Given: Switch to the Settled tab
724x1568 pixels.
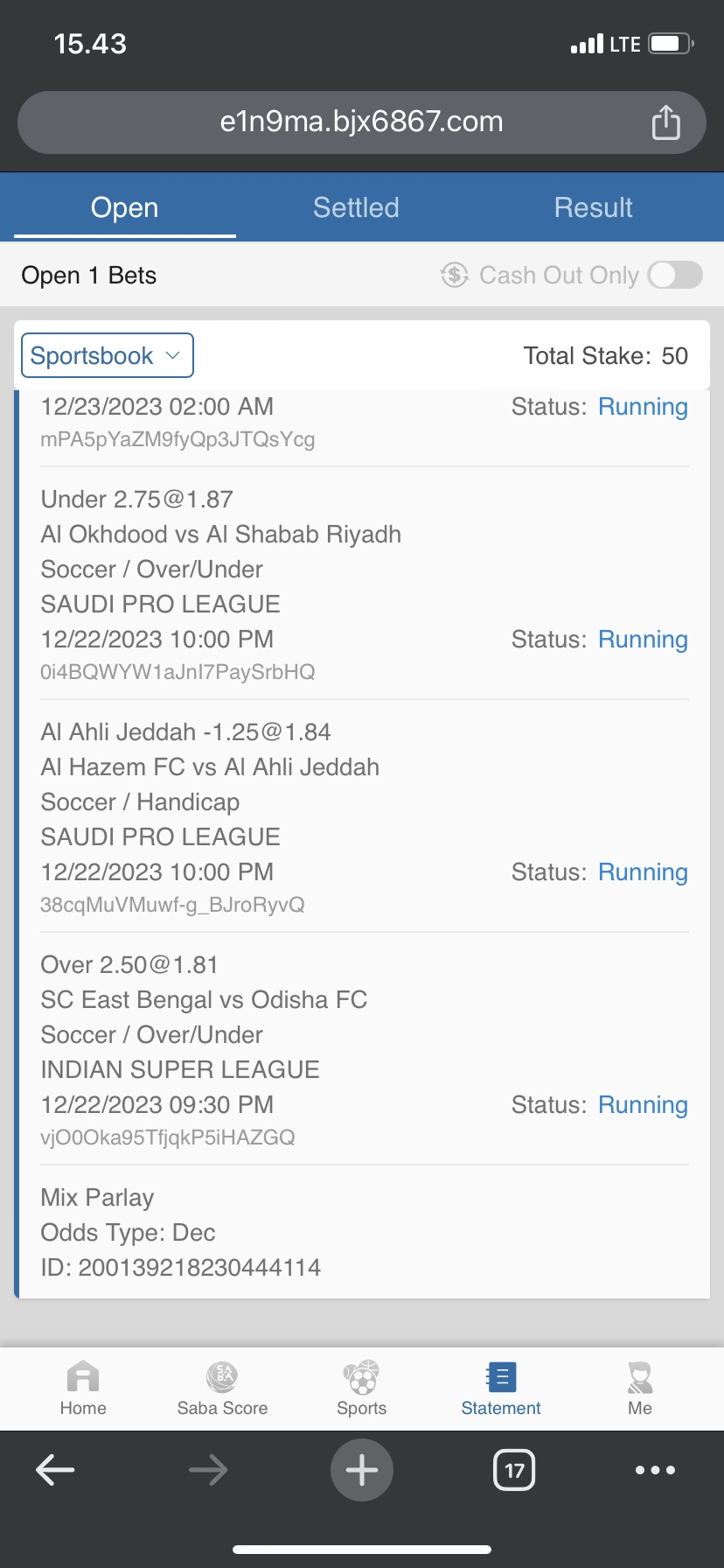Looking at the screenshot, I should pyautogui.click(x=356, y=207).
